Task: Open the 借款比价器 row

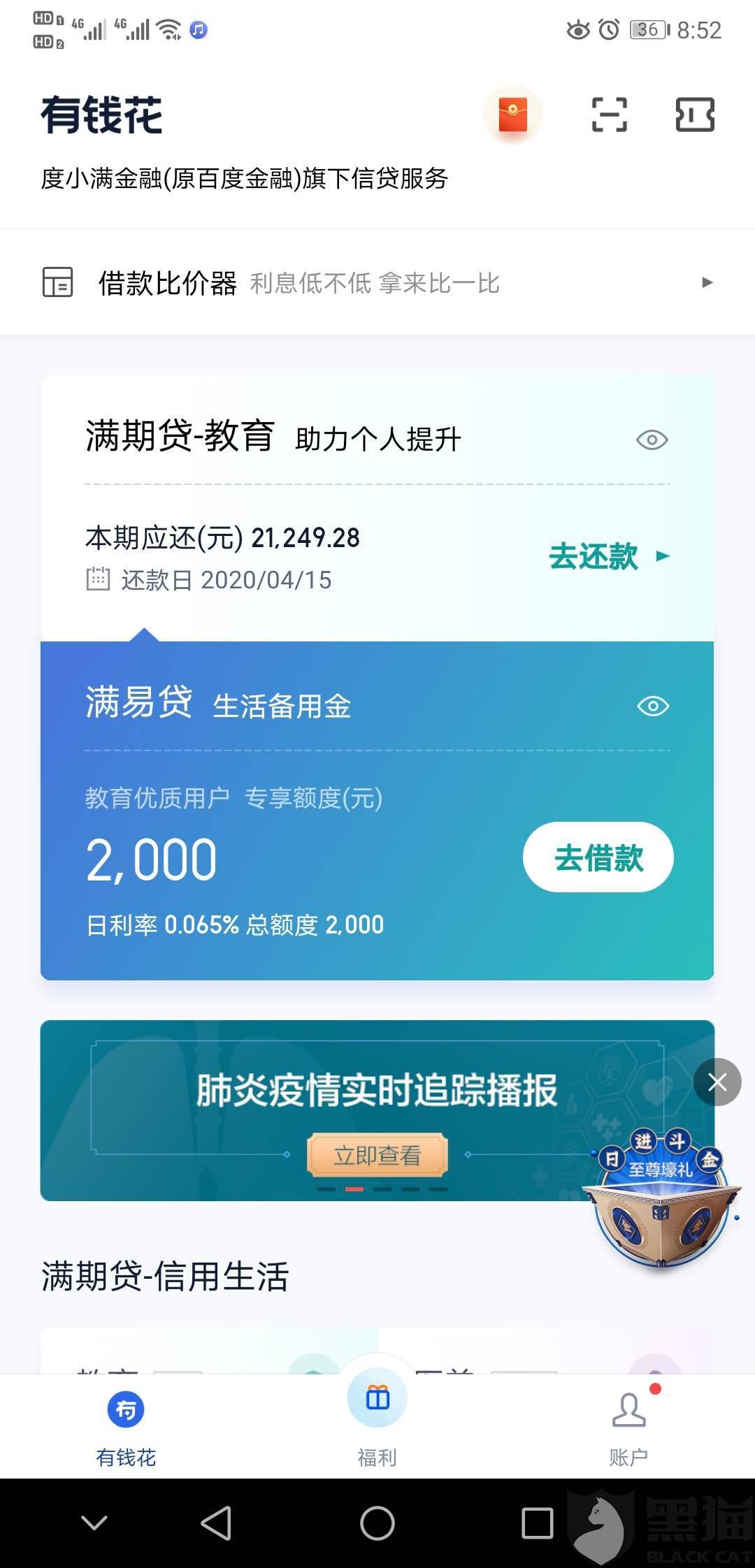Action: [377, 282]
